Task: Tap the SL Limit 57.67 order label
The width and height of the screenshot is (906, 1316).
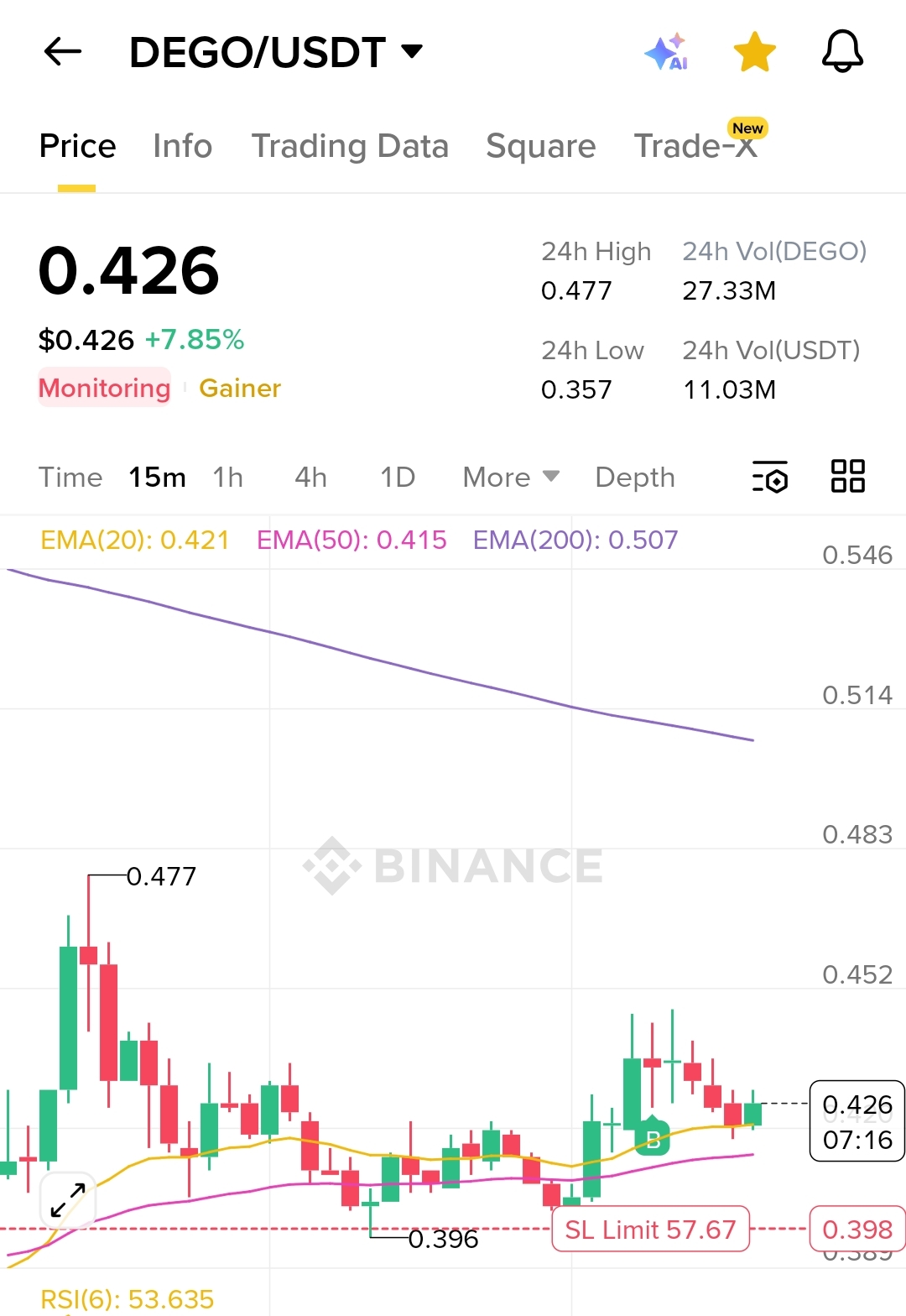Action: point(650,1230)
